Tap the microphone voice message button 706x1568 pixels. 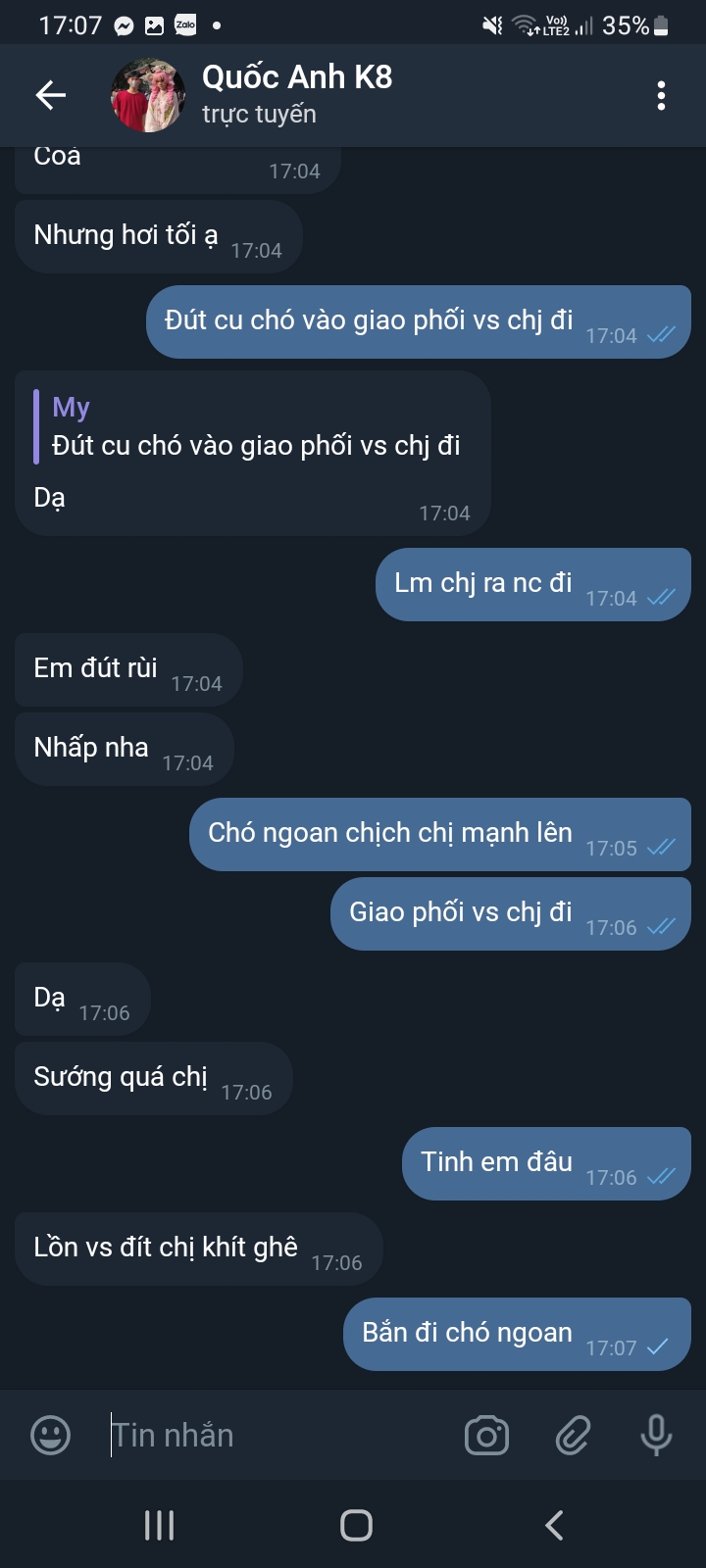coord(656,1436)
